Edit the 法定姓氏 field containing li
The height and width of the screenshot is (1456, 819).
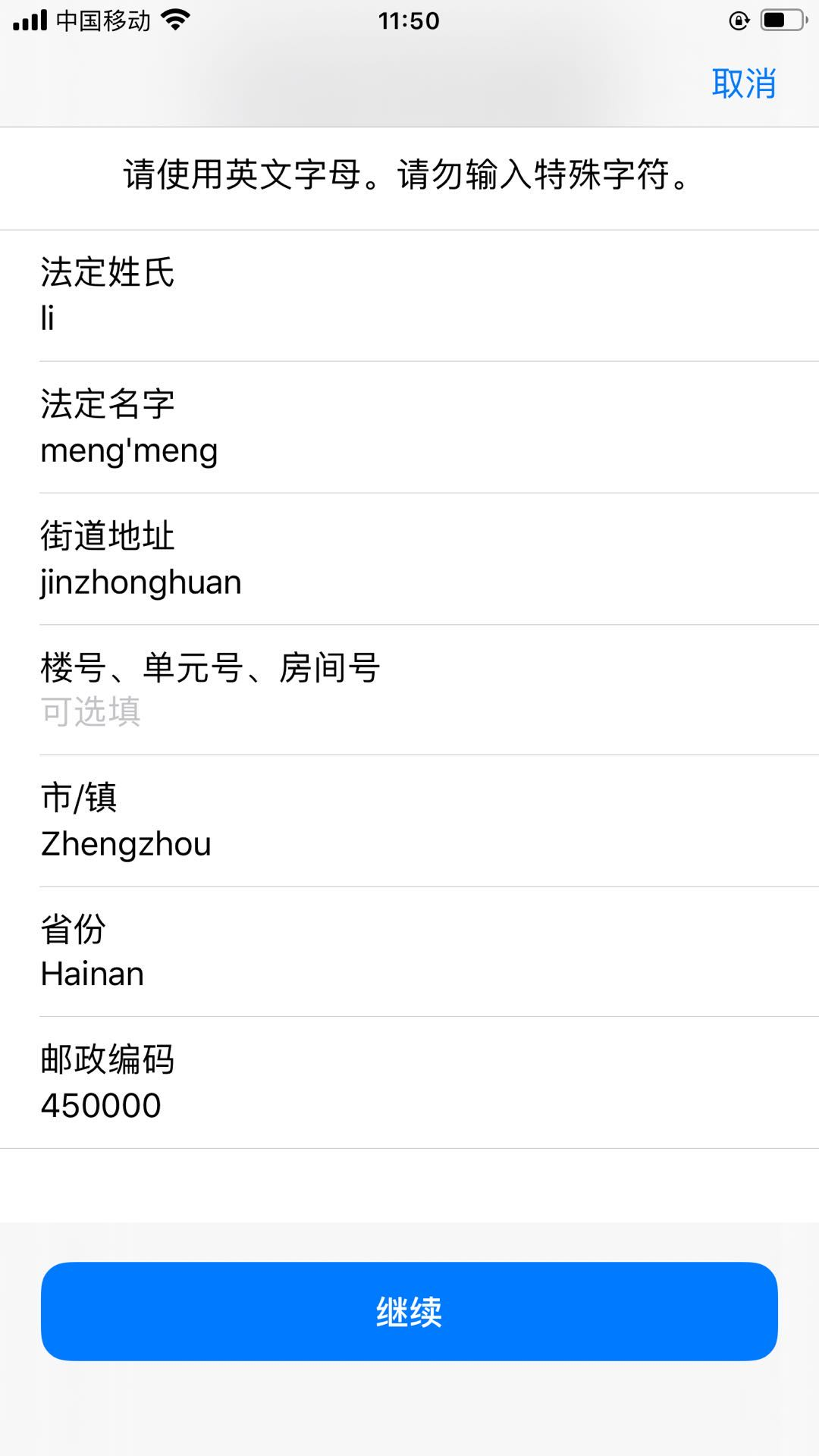409,318
